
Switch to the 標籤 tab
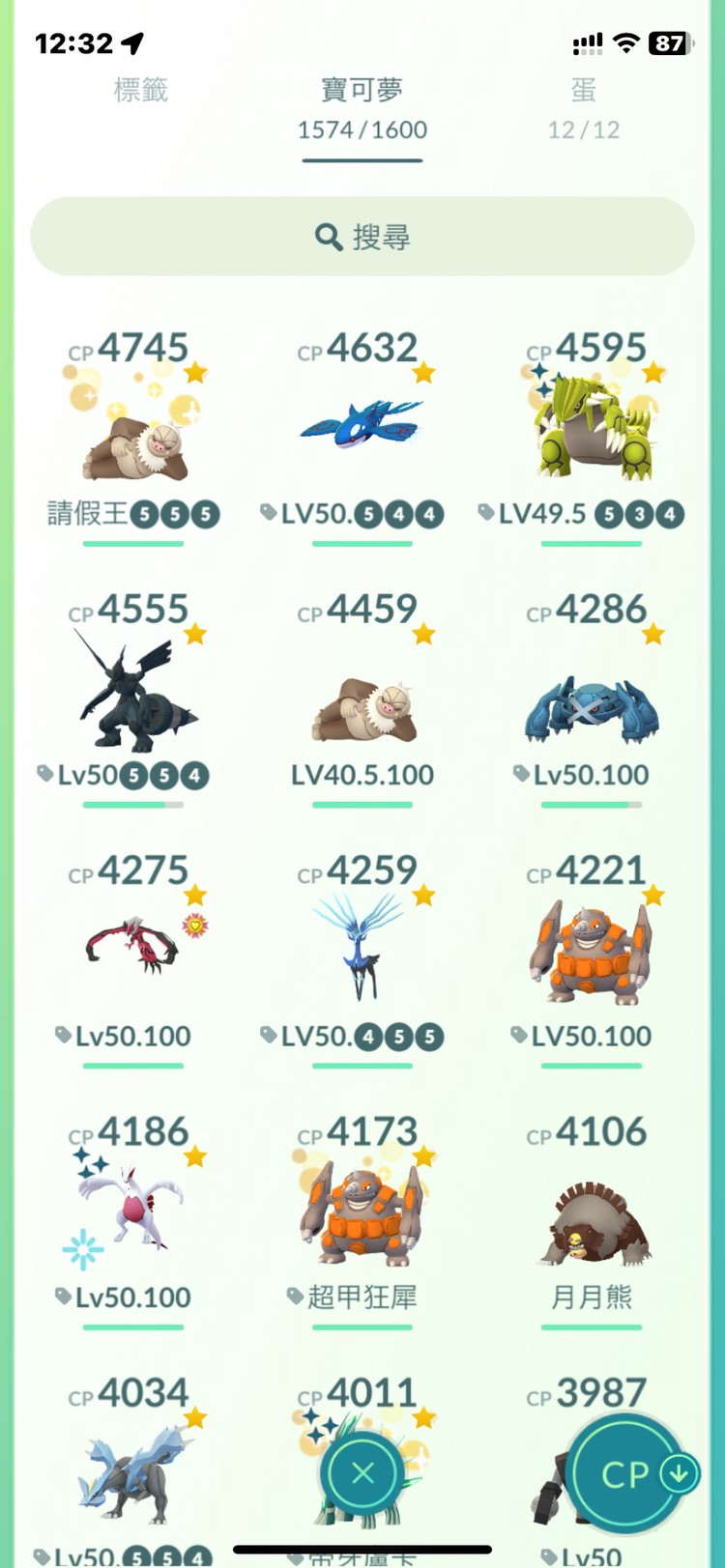coord(141,91)
